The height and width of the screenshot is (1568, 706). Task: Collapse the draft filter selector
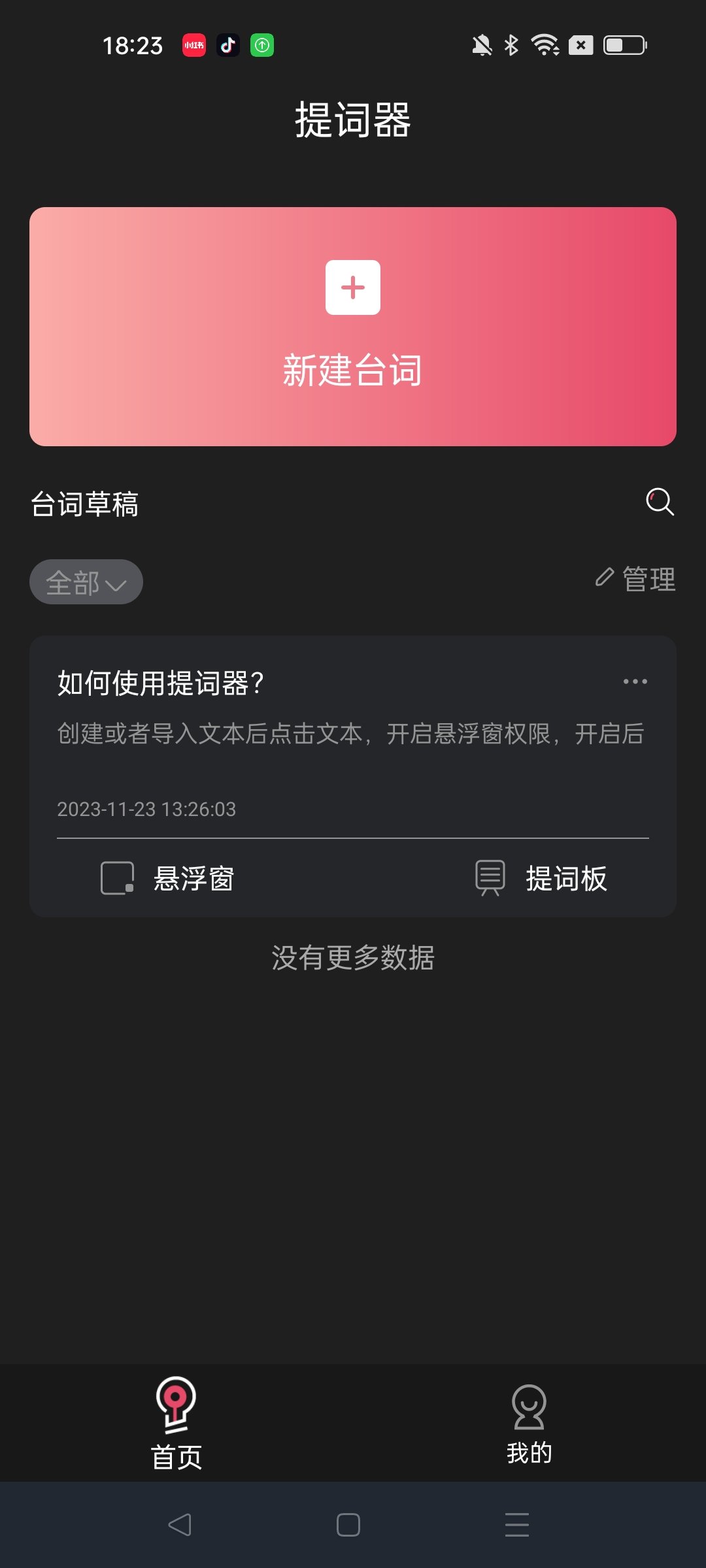(86, 581)
